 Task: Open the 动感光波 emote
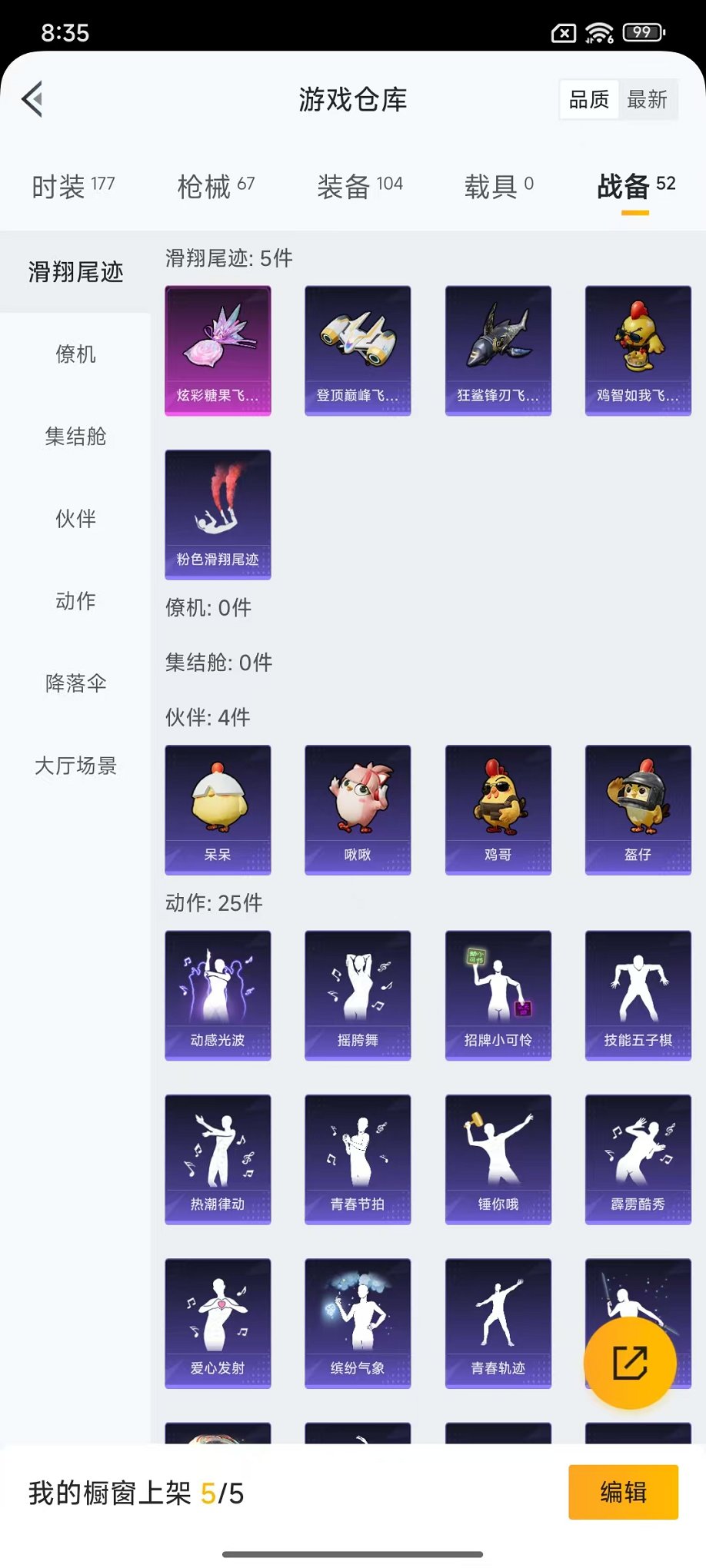click(x=218, y=995)
